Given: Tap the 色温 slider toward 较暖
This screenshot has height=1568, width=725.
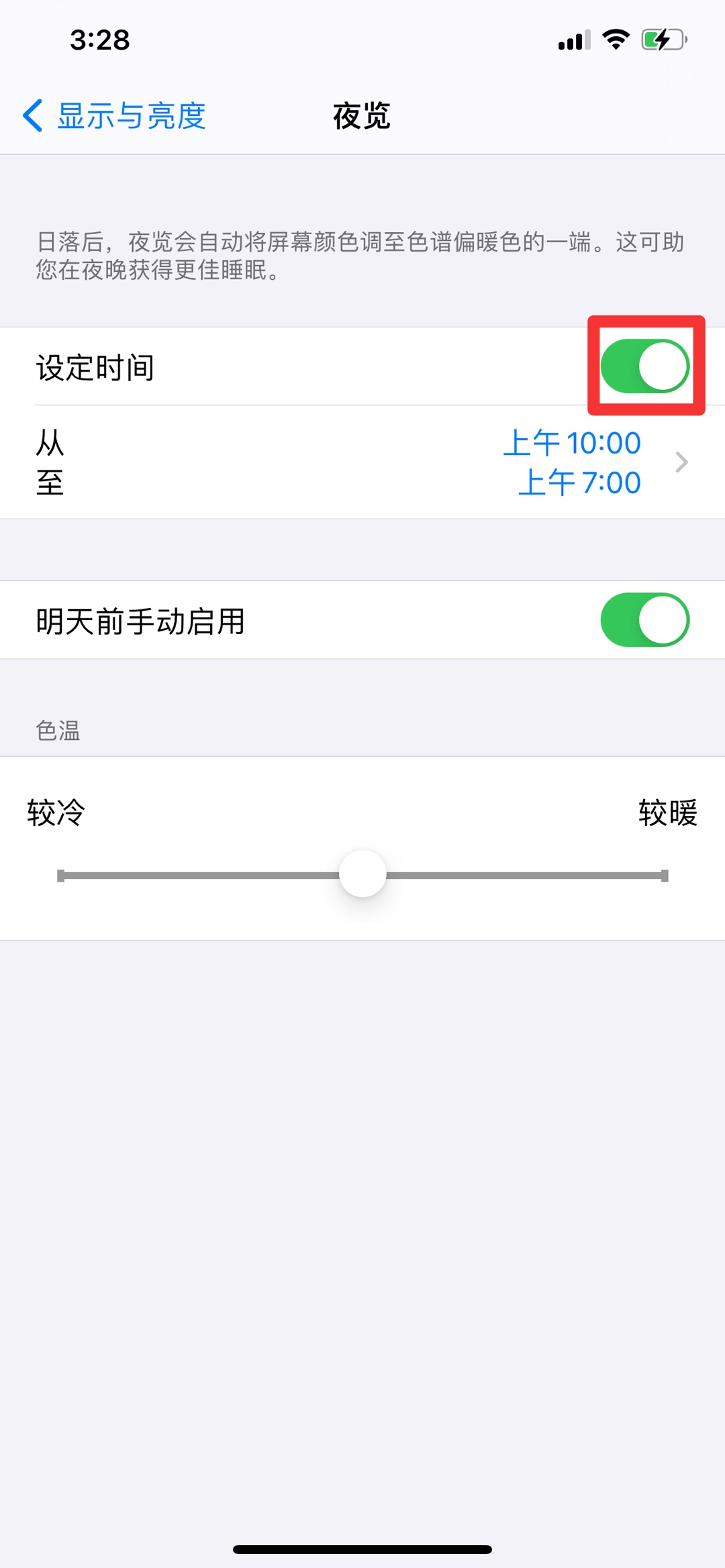Looking at the screenshot, I should coord(537,876).
